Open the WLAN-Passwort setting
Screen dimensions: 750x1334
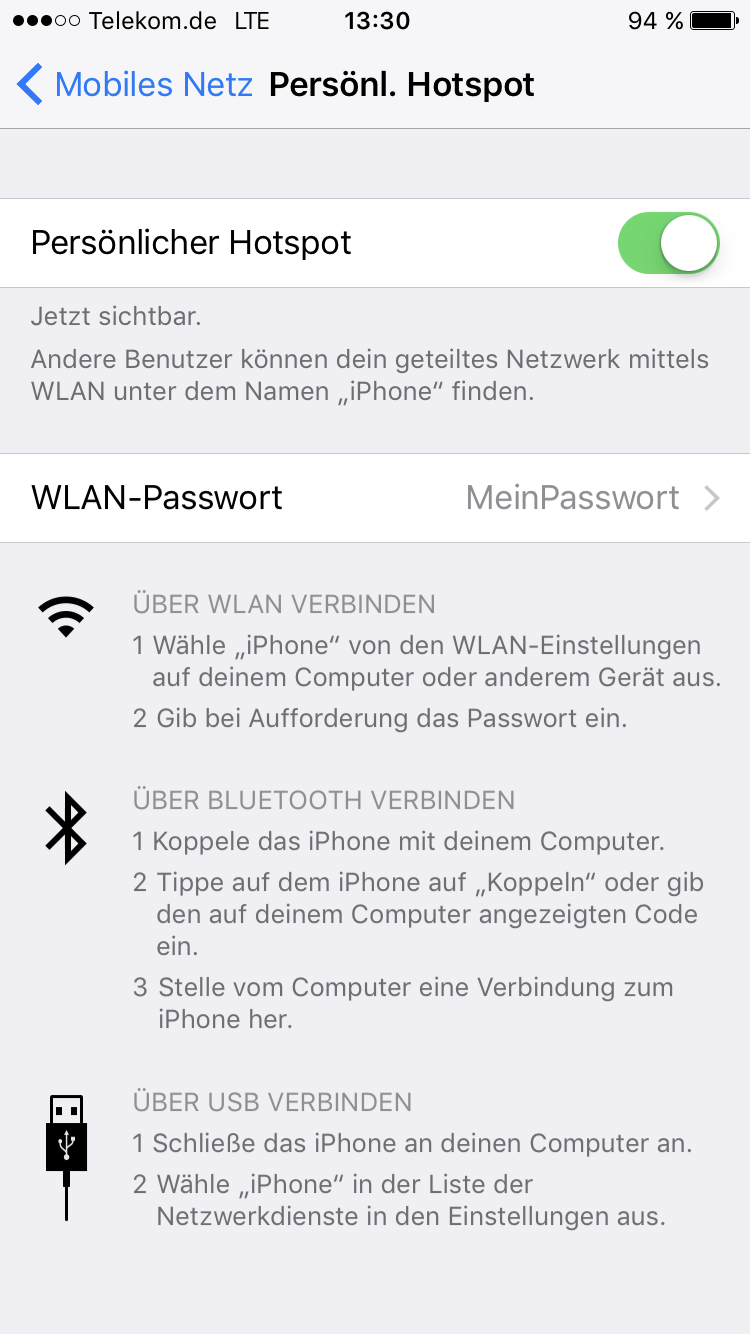[x=375, y=498]
